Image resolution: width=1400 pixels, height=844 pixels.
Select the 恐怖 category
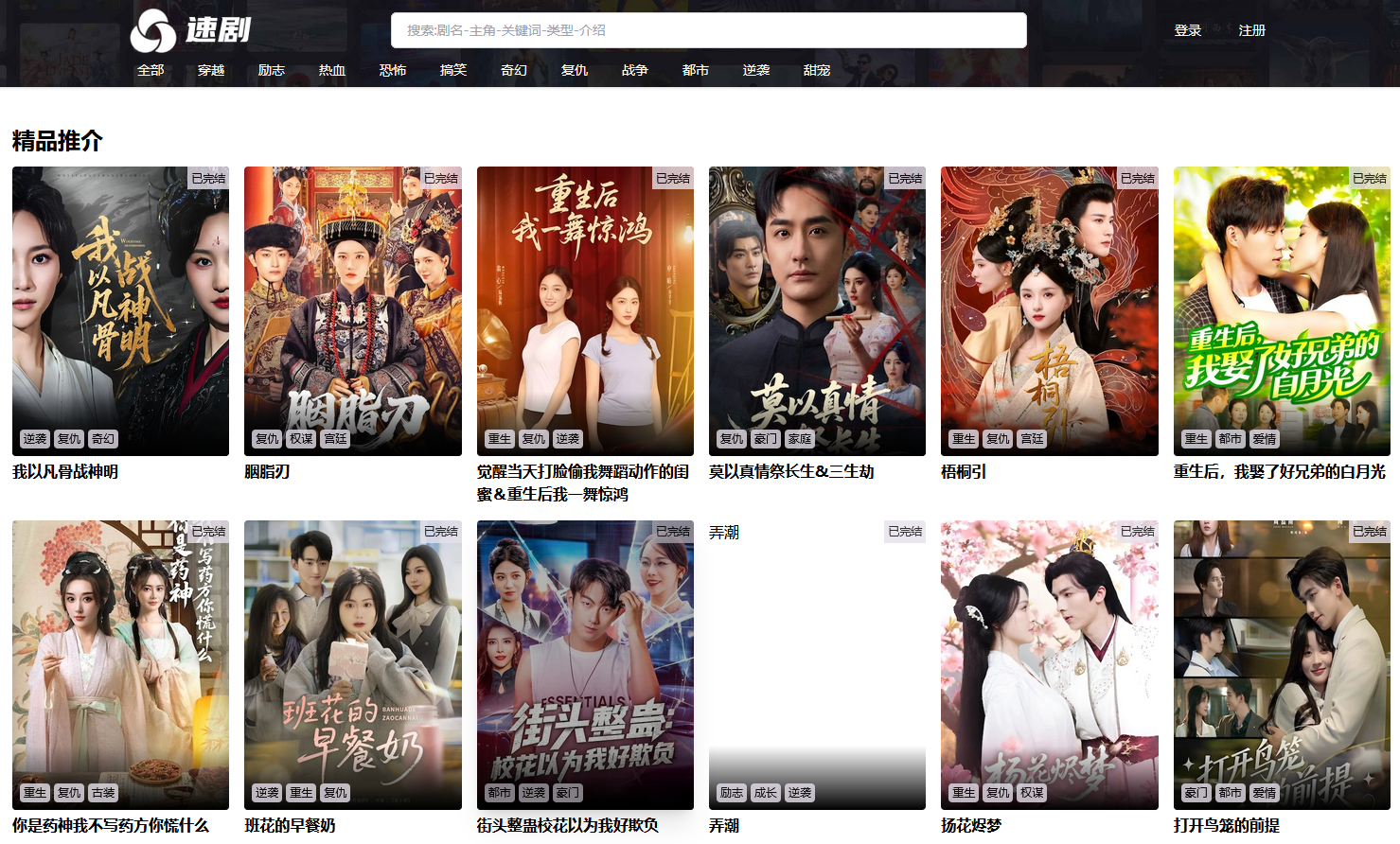(393, 70)
